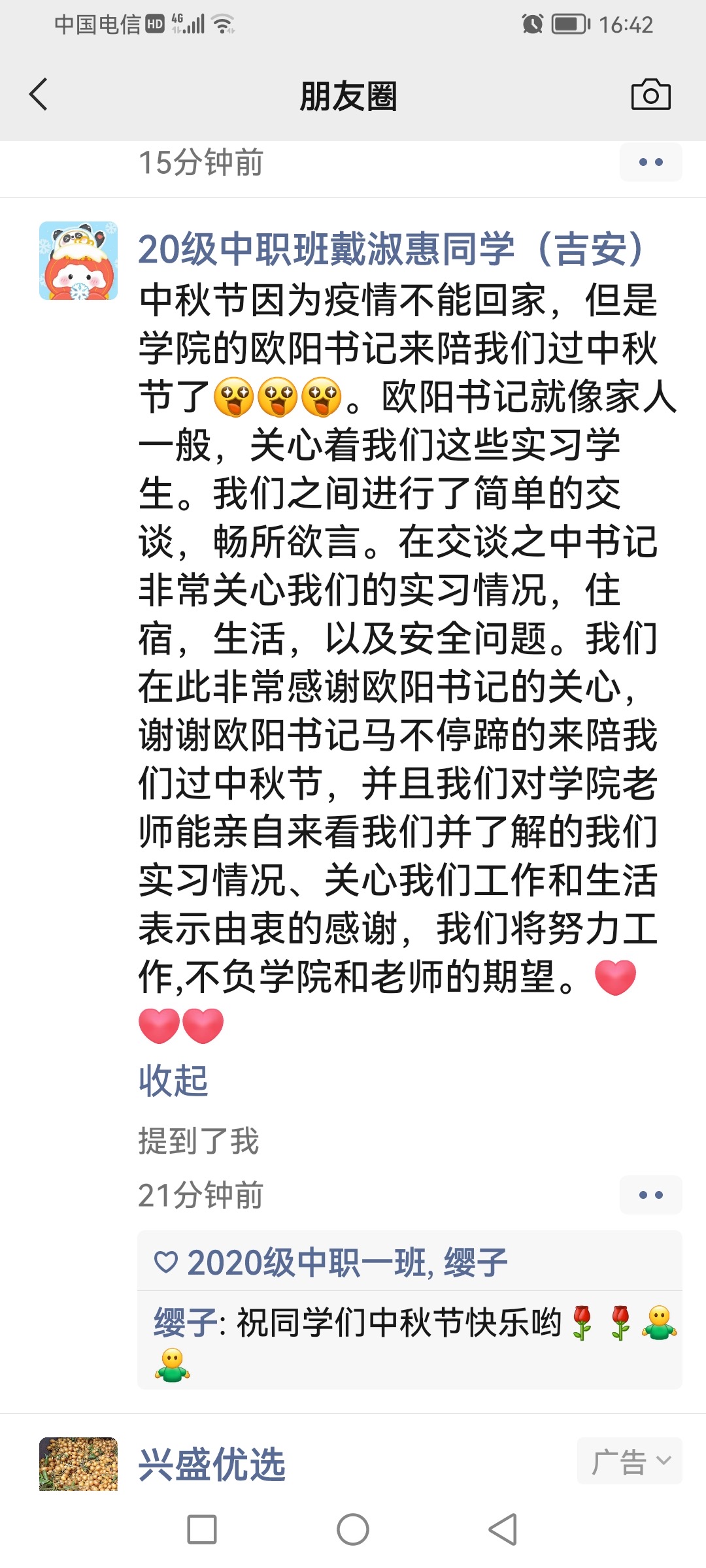
Task: Open the 兴盛优选 advertiser name
Action: coord(212,1463)
